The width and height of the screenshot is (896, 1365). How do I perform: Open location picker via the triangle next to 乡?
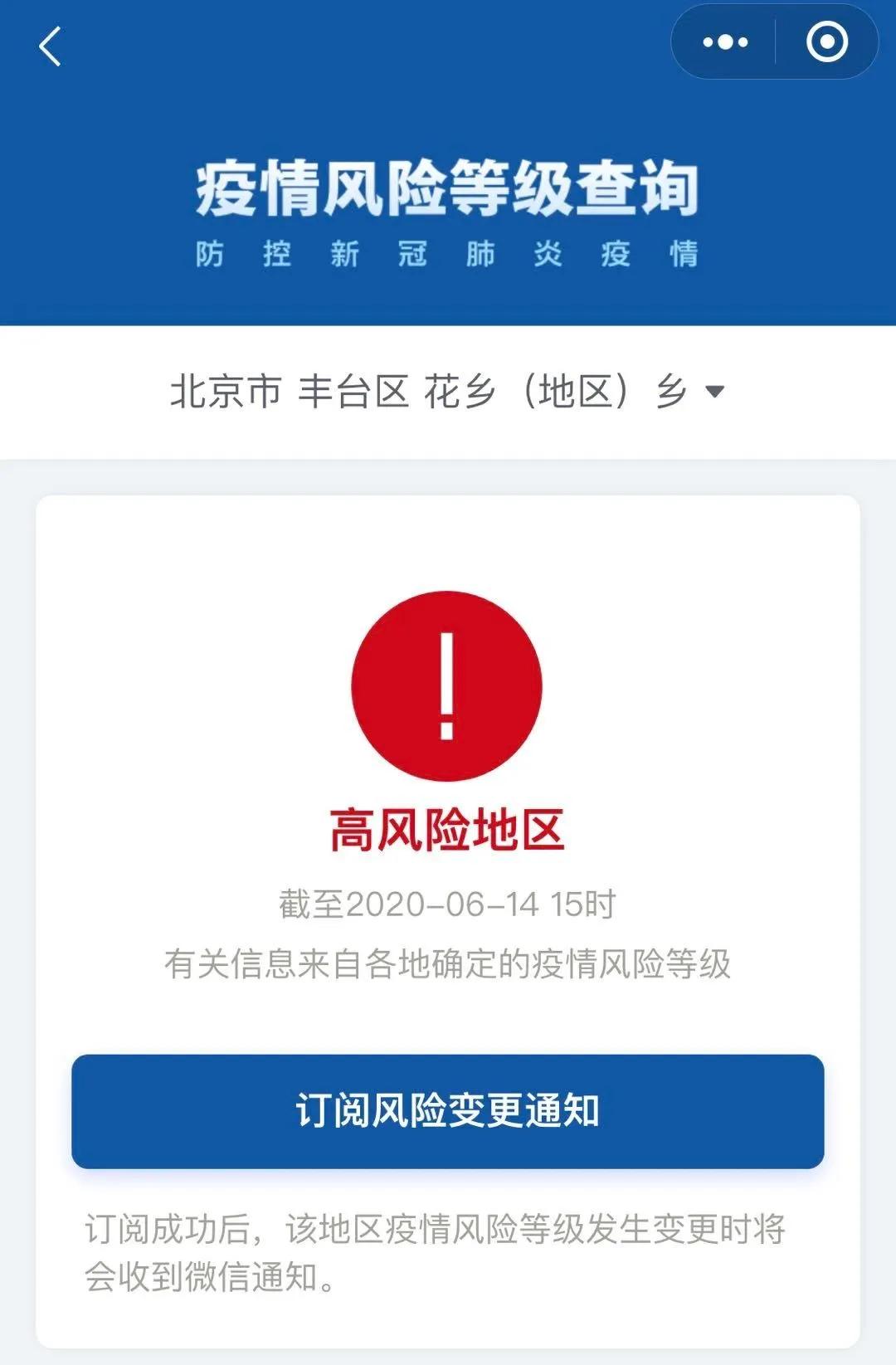coord(715,391)
